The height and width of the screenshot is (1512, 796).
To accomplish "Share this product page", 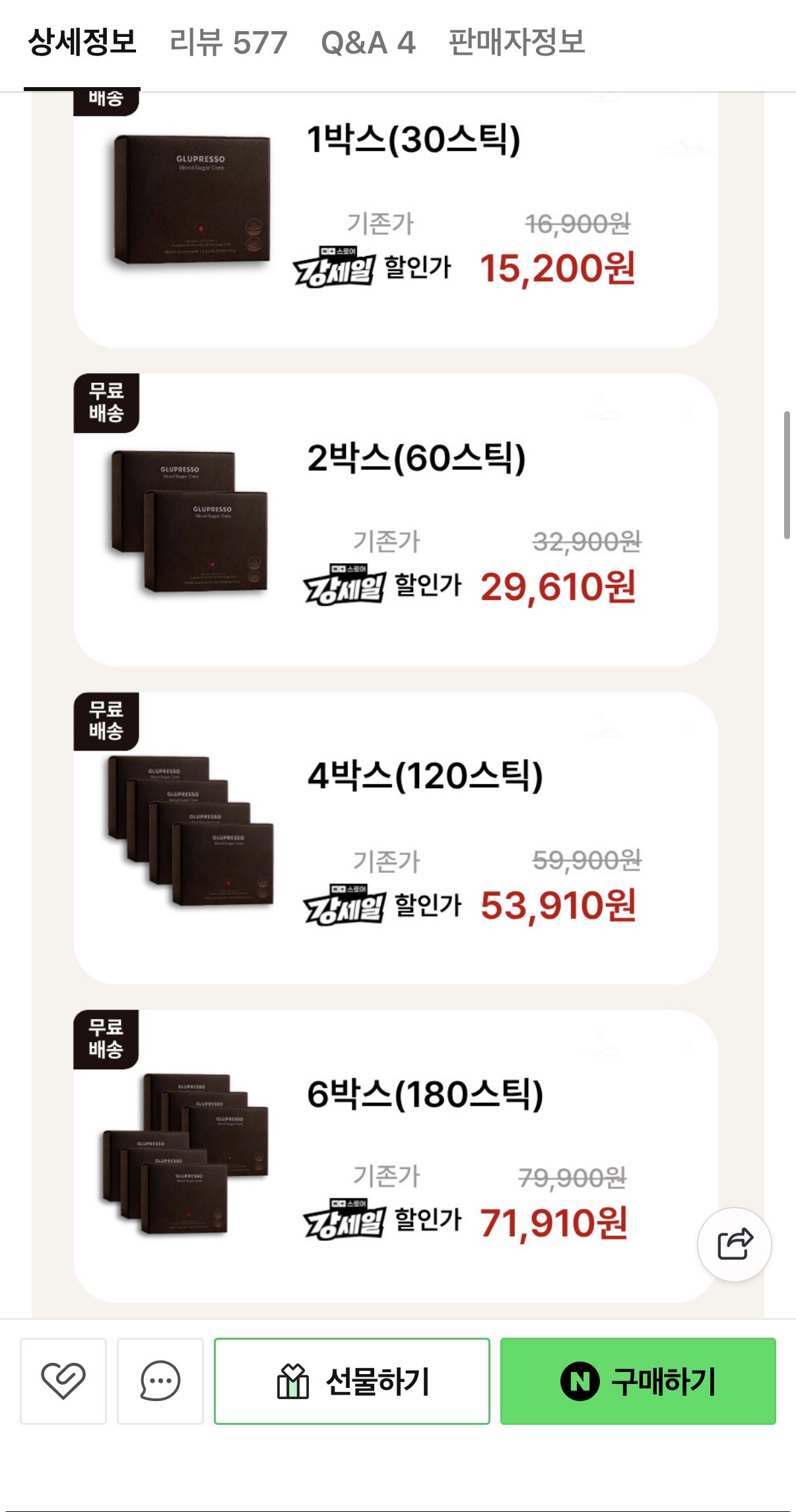I will [734, 1244].
